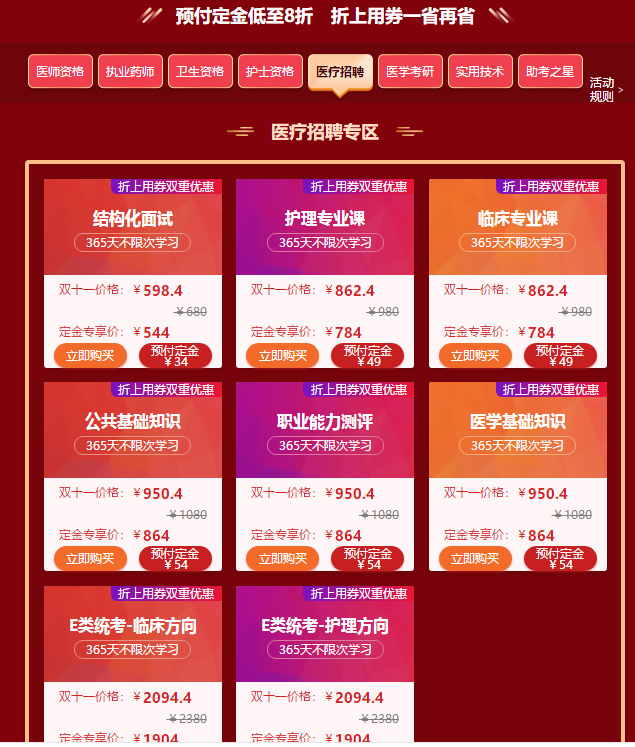Buy 医学基础知识 course now
The width and height of the screenshot is (635, 747).
point(475,558)
